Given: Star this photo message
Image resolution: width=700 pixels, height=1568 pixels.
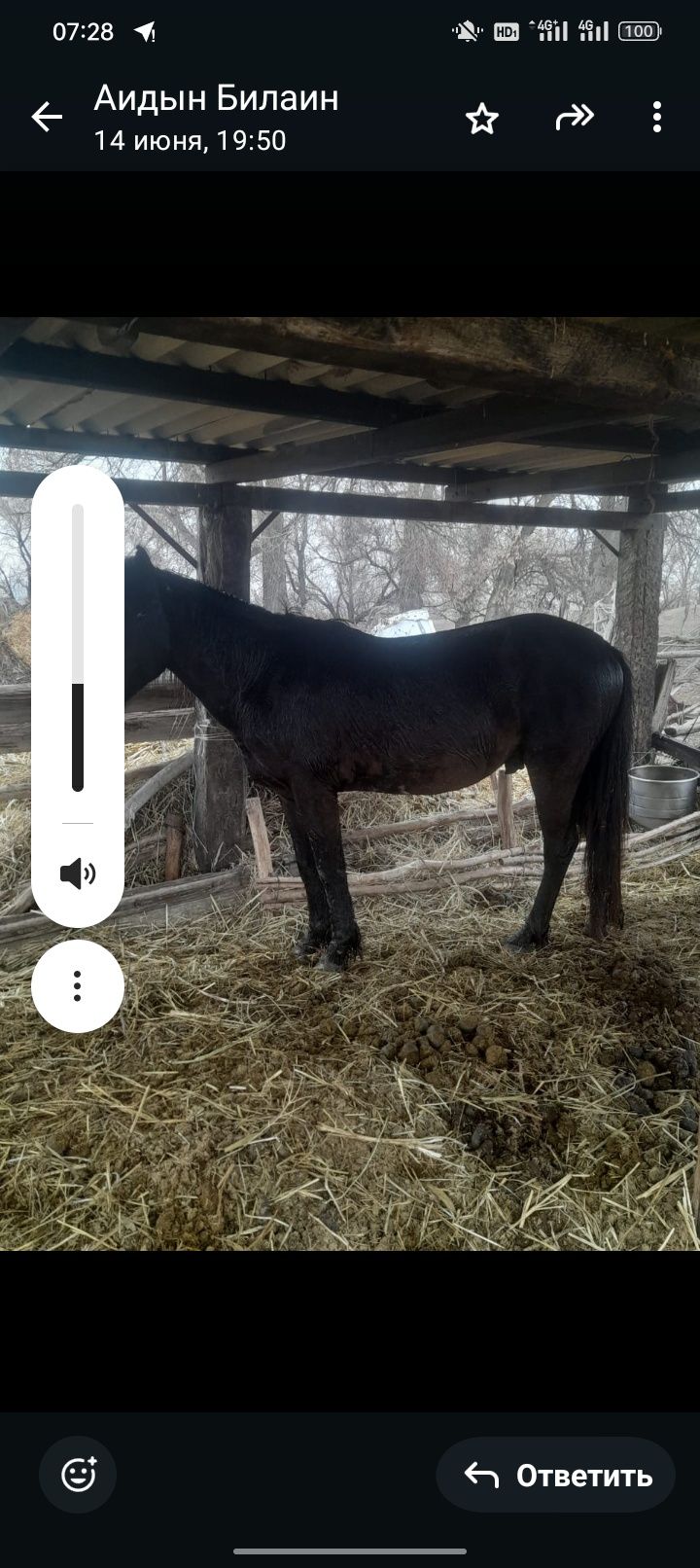Looking at the screenshot, I should click(x=481, y=119).
